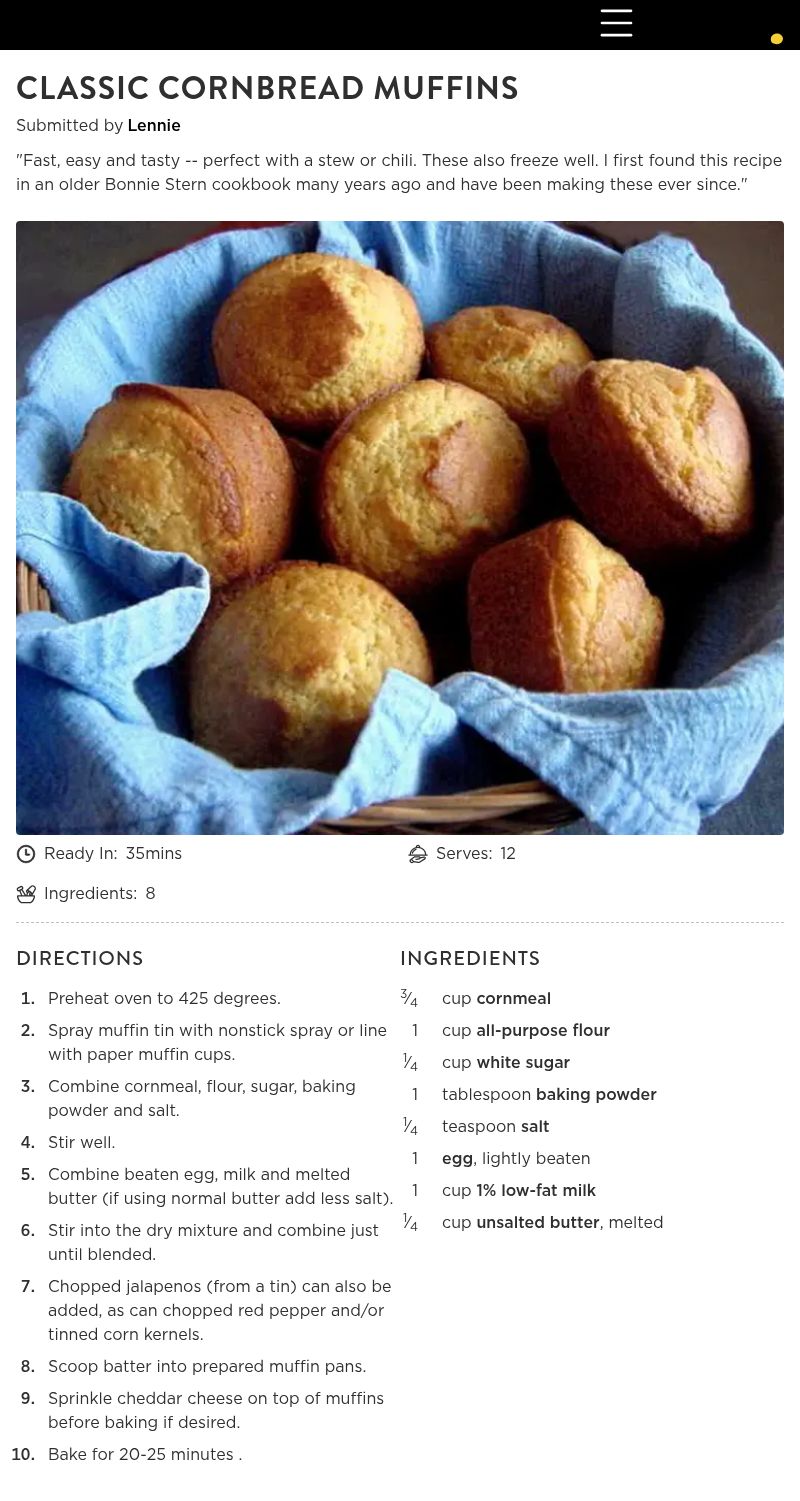Open the cornmeal ingredient link
This screenshot has width=800, height=1501.
click(513, 999)
